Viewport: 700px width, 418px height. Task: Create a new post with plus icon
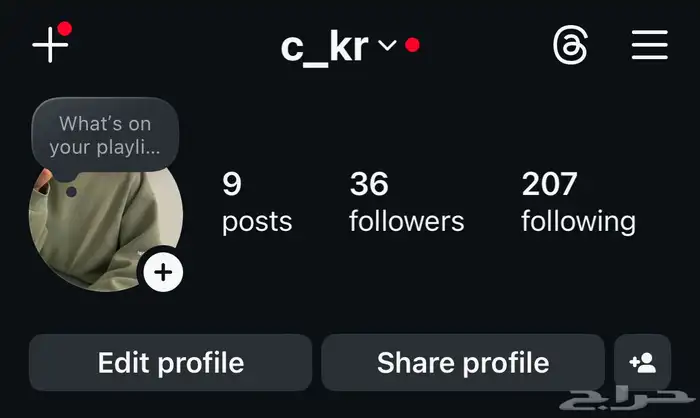point(50,45)
